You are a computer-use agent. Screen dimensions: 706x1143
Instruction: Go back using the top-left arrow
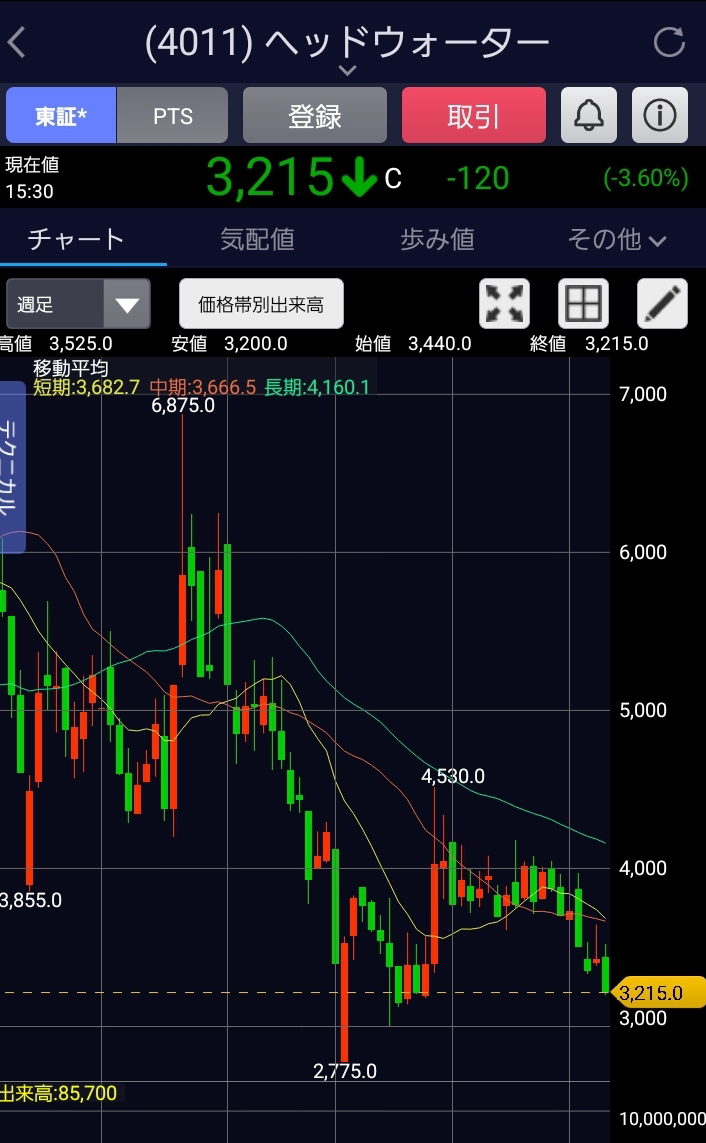click(18, 43)
